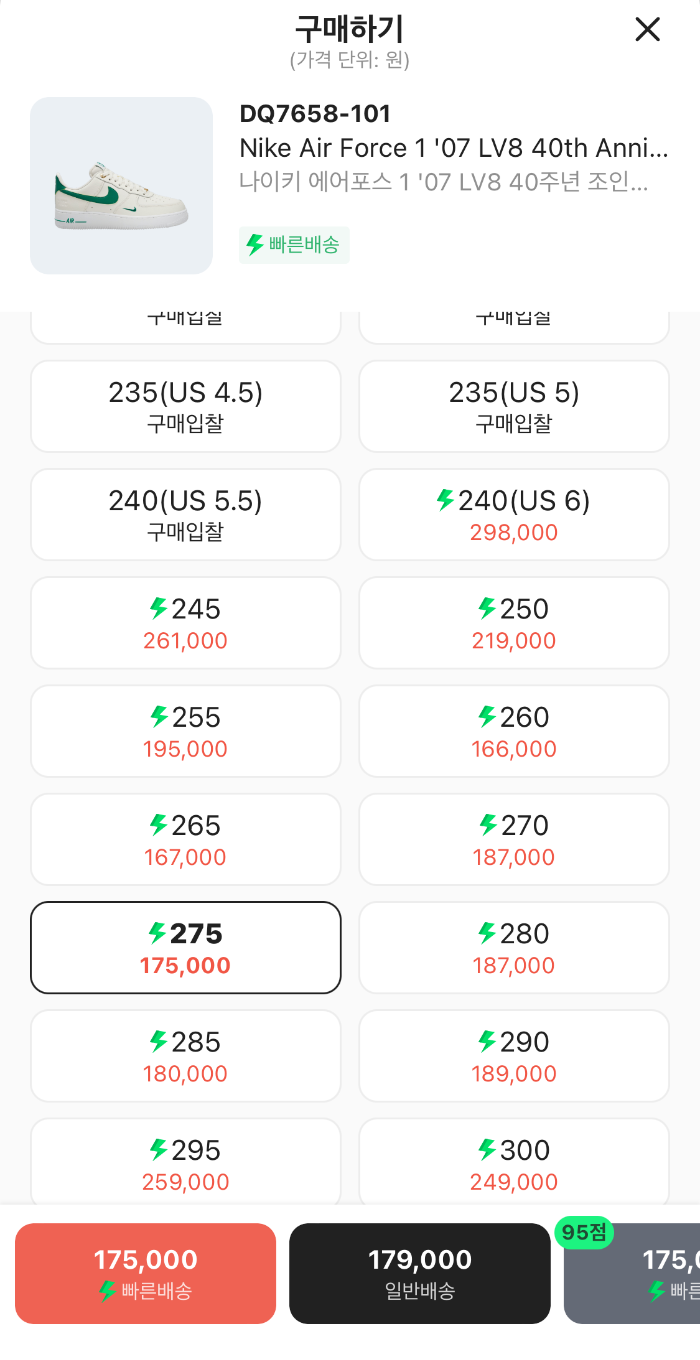Choose size 285 priced 180,000

(x=186, y=1055)
